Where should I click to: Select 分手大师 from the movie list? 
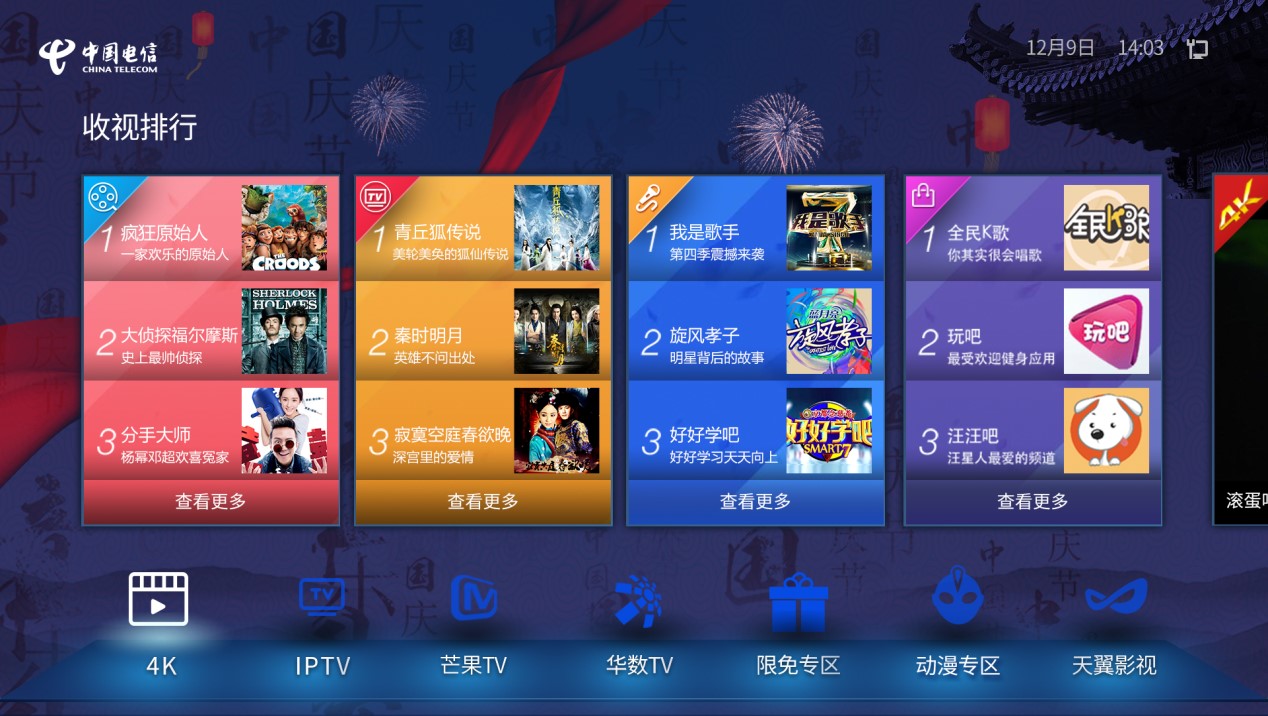[210, 431]
